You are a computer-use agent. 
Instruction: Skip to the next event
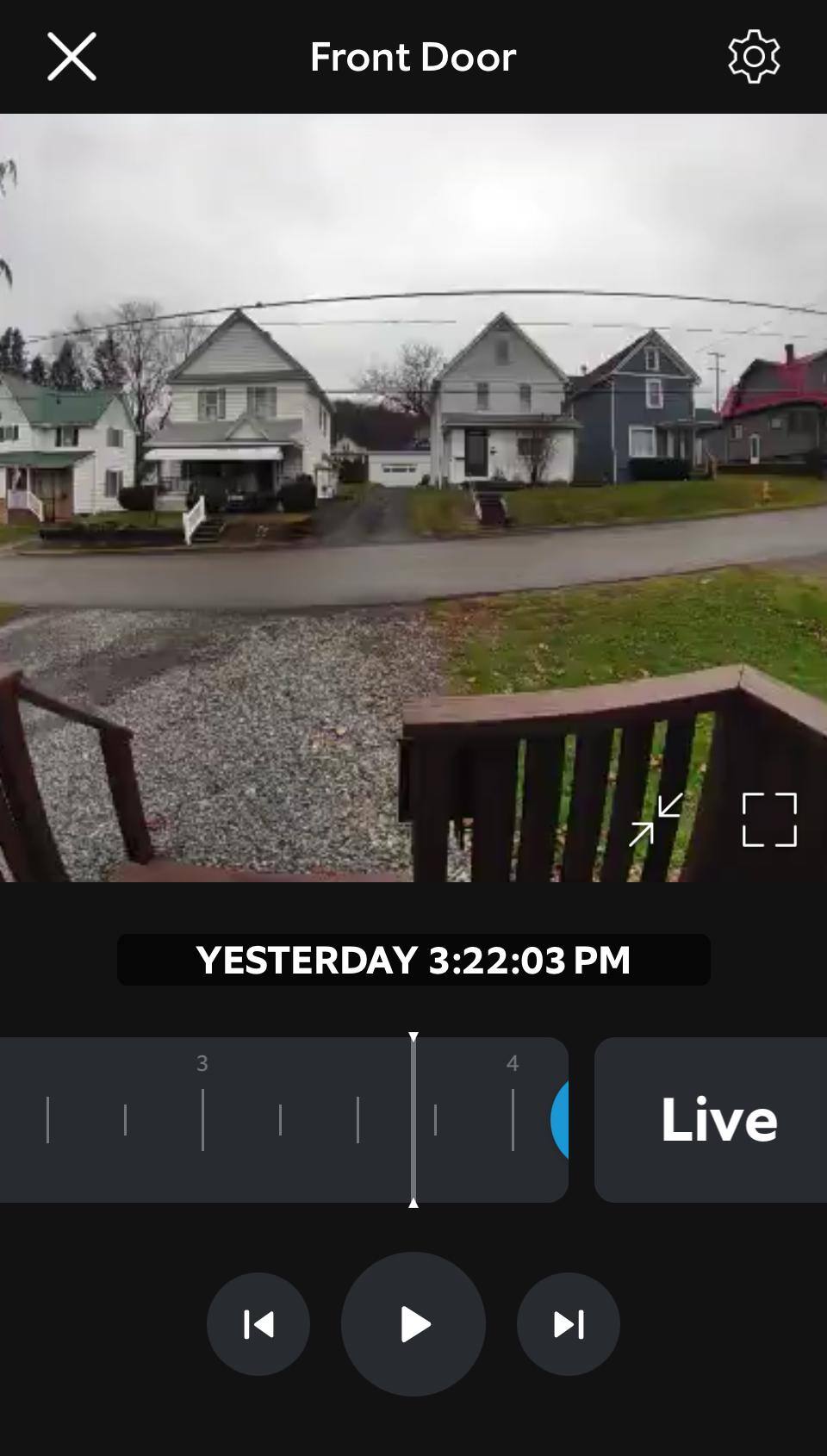pyautogui.click(x=569, y=1324)
